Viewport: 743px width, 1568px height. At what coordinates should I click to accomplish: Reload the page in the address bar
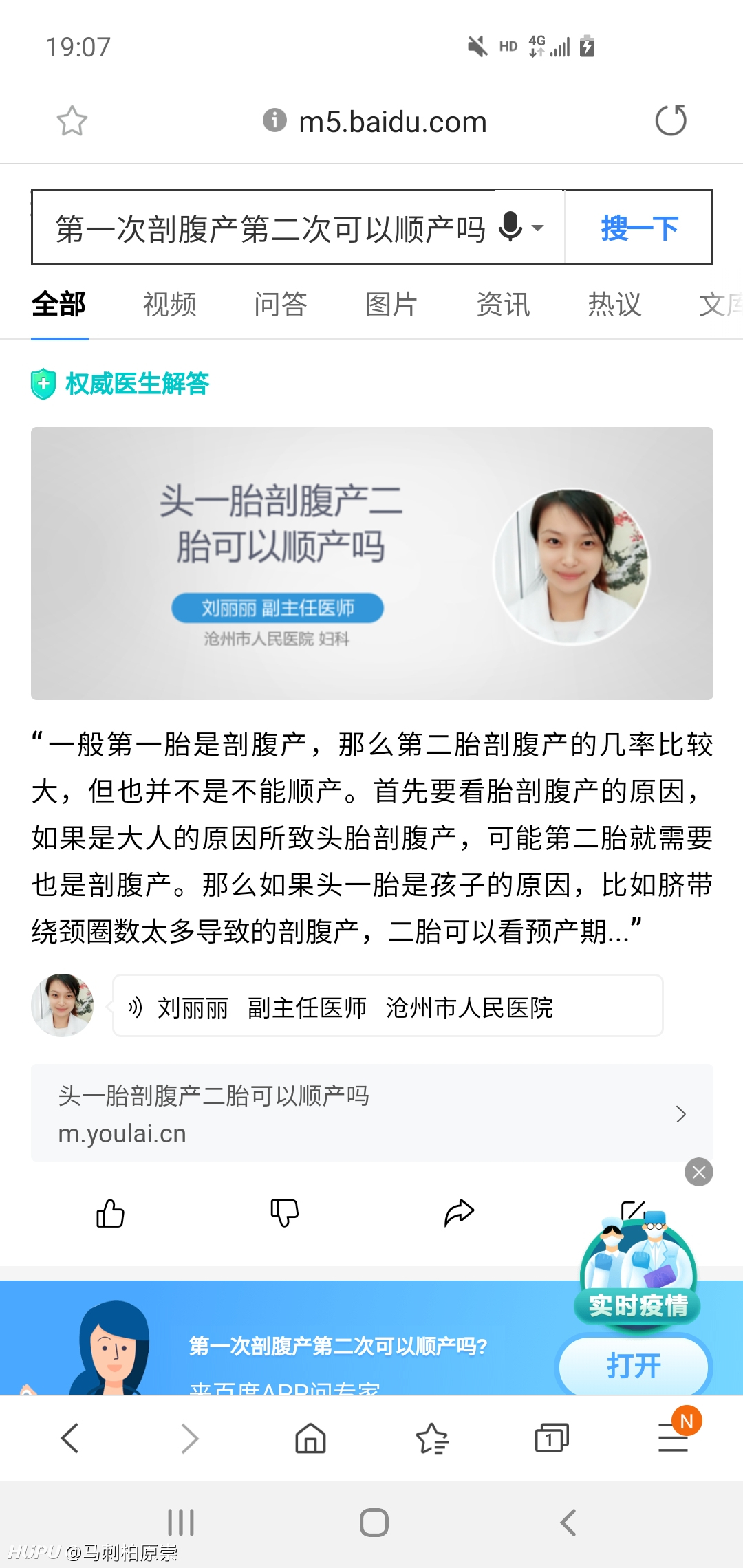(x=671, y=120)
